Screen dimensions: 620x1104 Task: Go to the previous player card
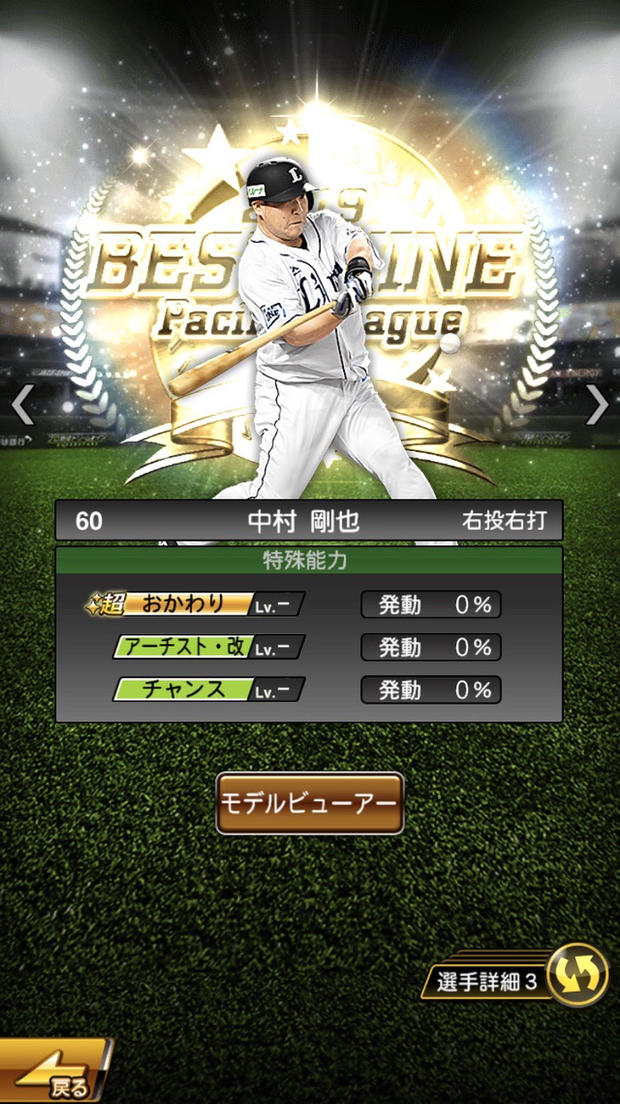(23, 405)
